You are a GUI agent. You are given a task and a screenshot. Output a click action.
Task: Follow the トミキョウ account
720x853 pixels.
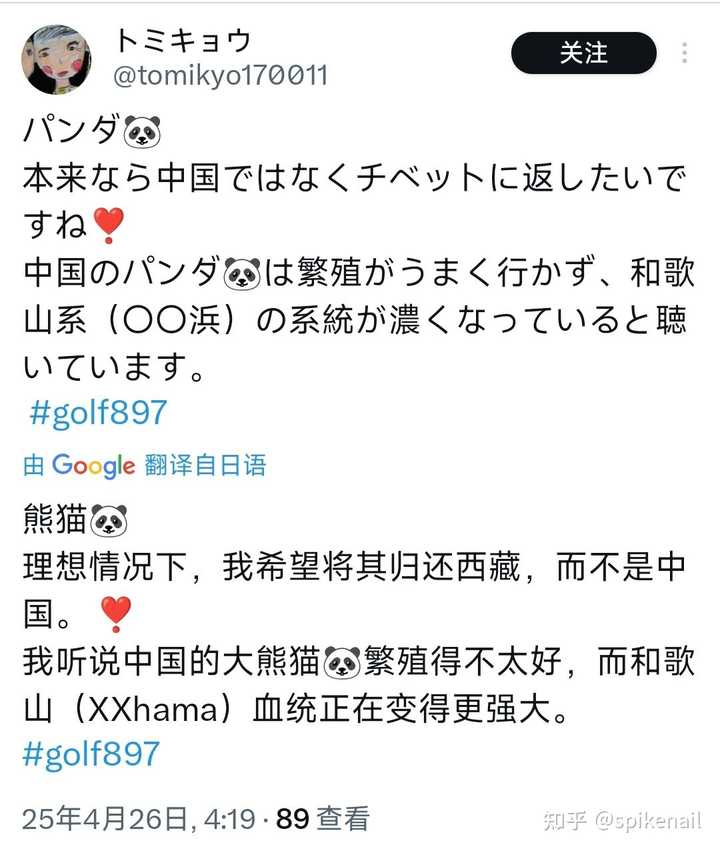click(583, 54)
